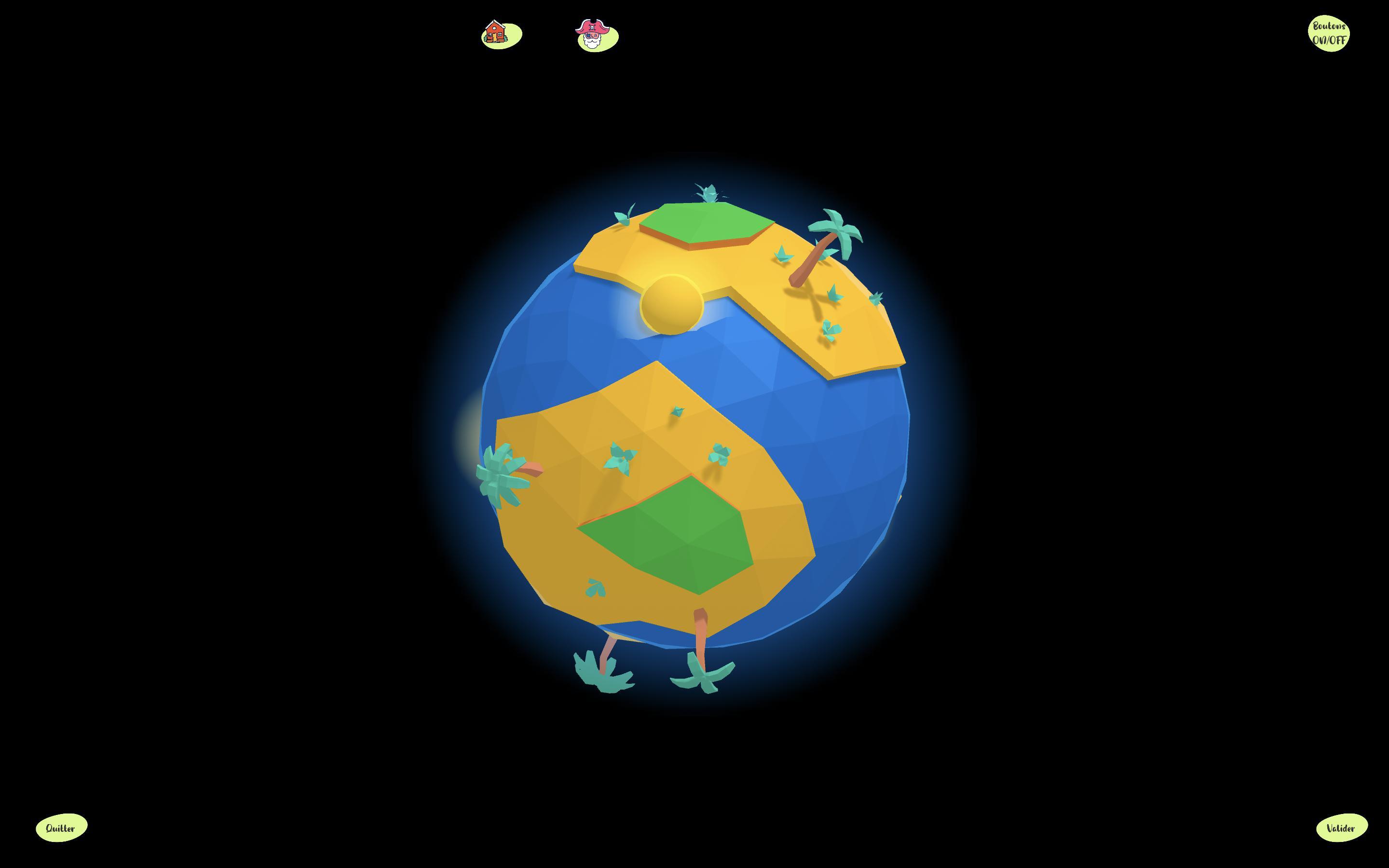The image size is (1389, 868).
Task: Tap the Quitter button
Action: tap(61, 827)
